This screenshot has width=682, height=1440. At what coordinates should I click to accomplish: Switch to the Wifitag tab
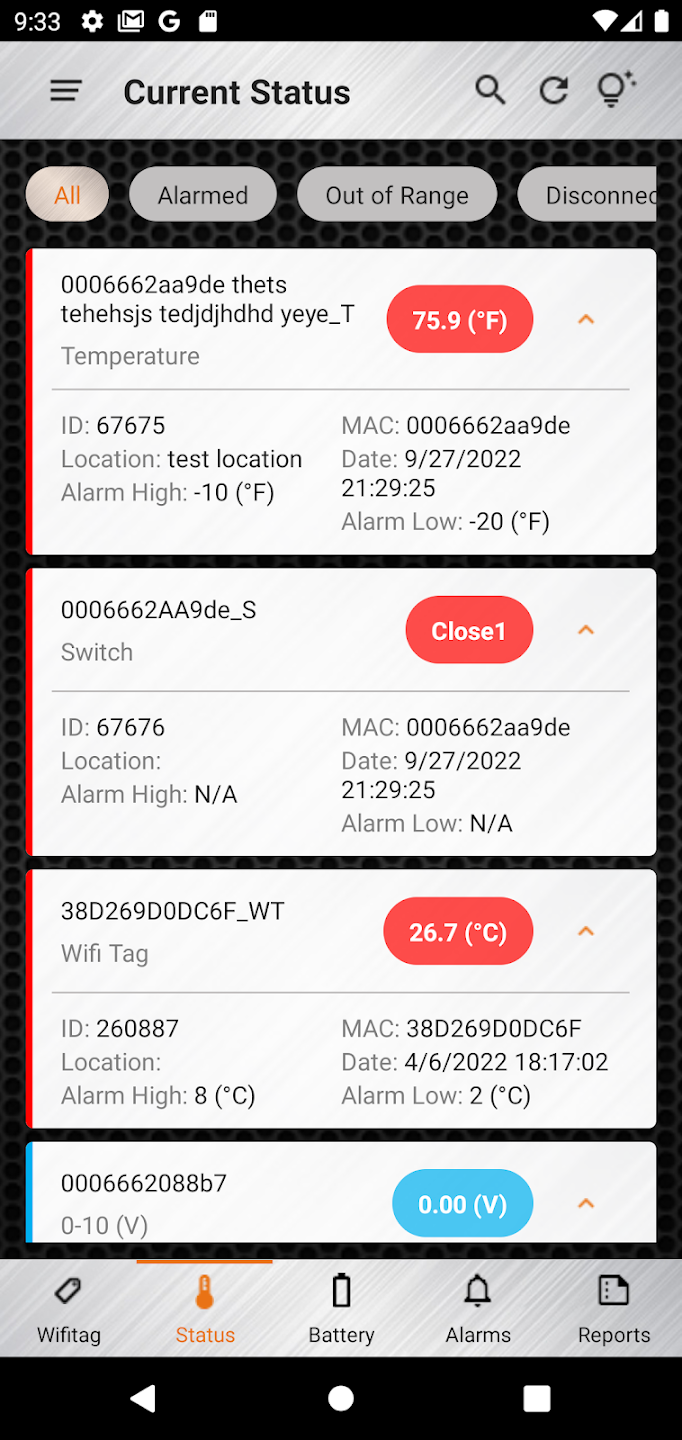pyautogui.click(x=68, y=1309)
